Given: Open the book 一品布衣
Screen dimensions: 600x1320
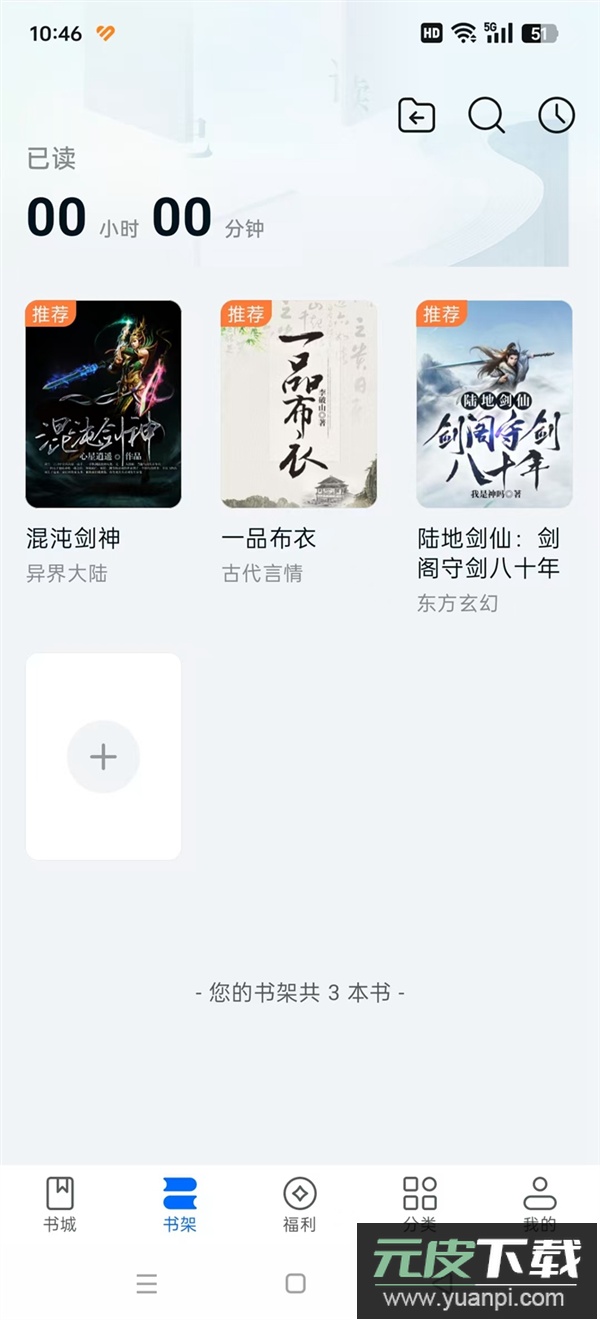Looking at the screenshot, I should pyautogui.click(x=299, y=404).
